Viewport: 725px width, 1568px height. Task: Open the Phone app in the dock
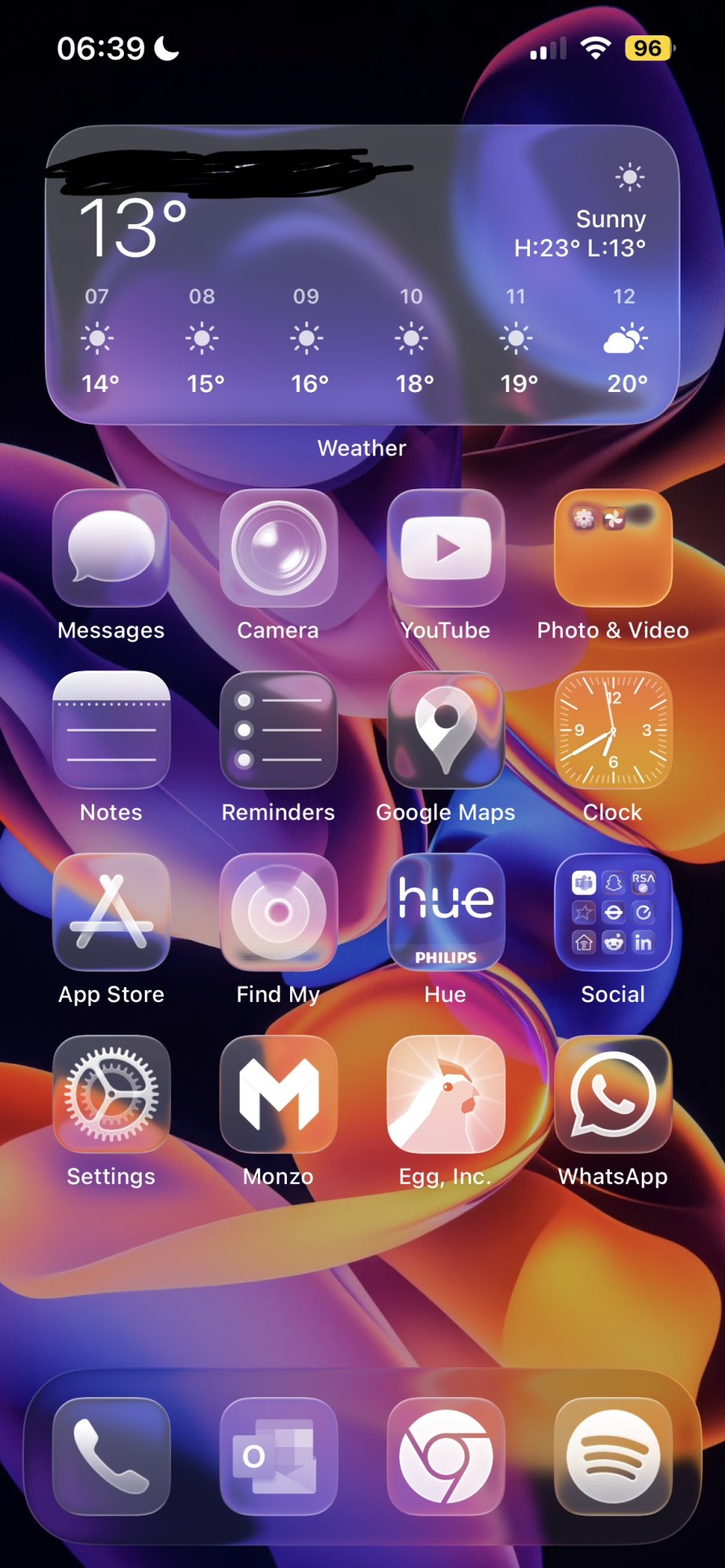pos(111,1456)
